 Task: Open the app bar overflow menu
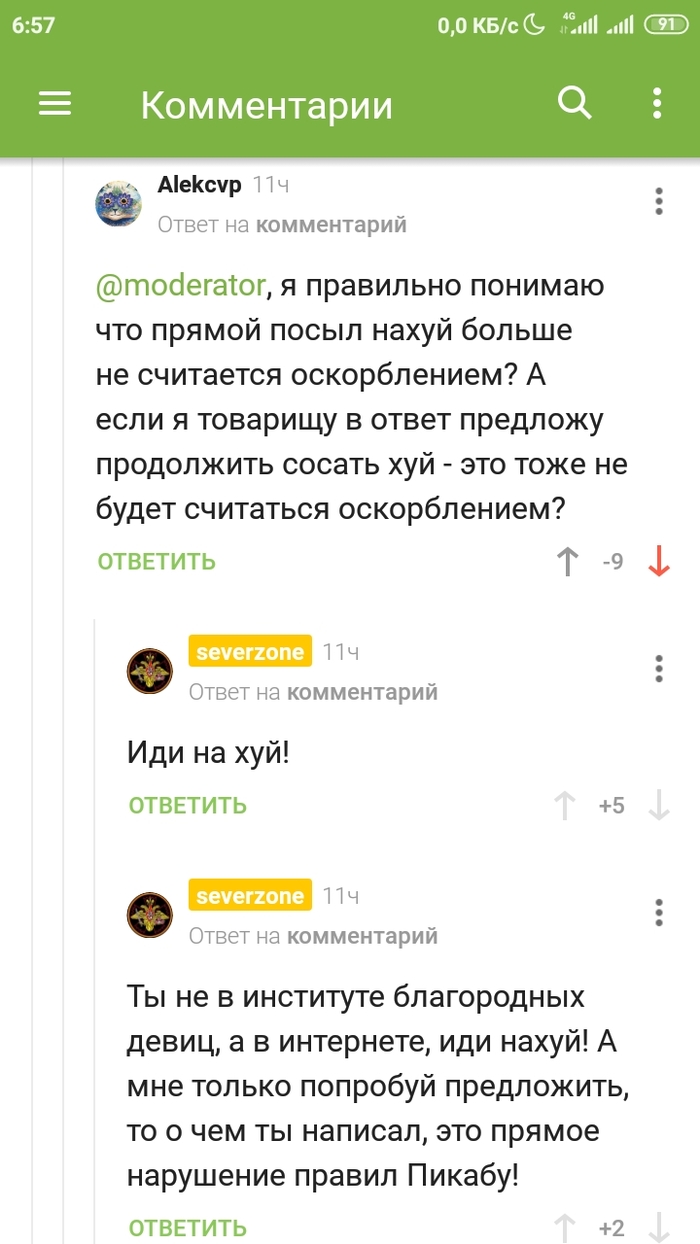point(657,103)
